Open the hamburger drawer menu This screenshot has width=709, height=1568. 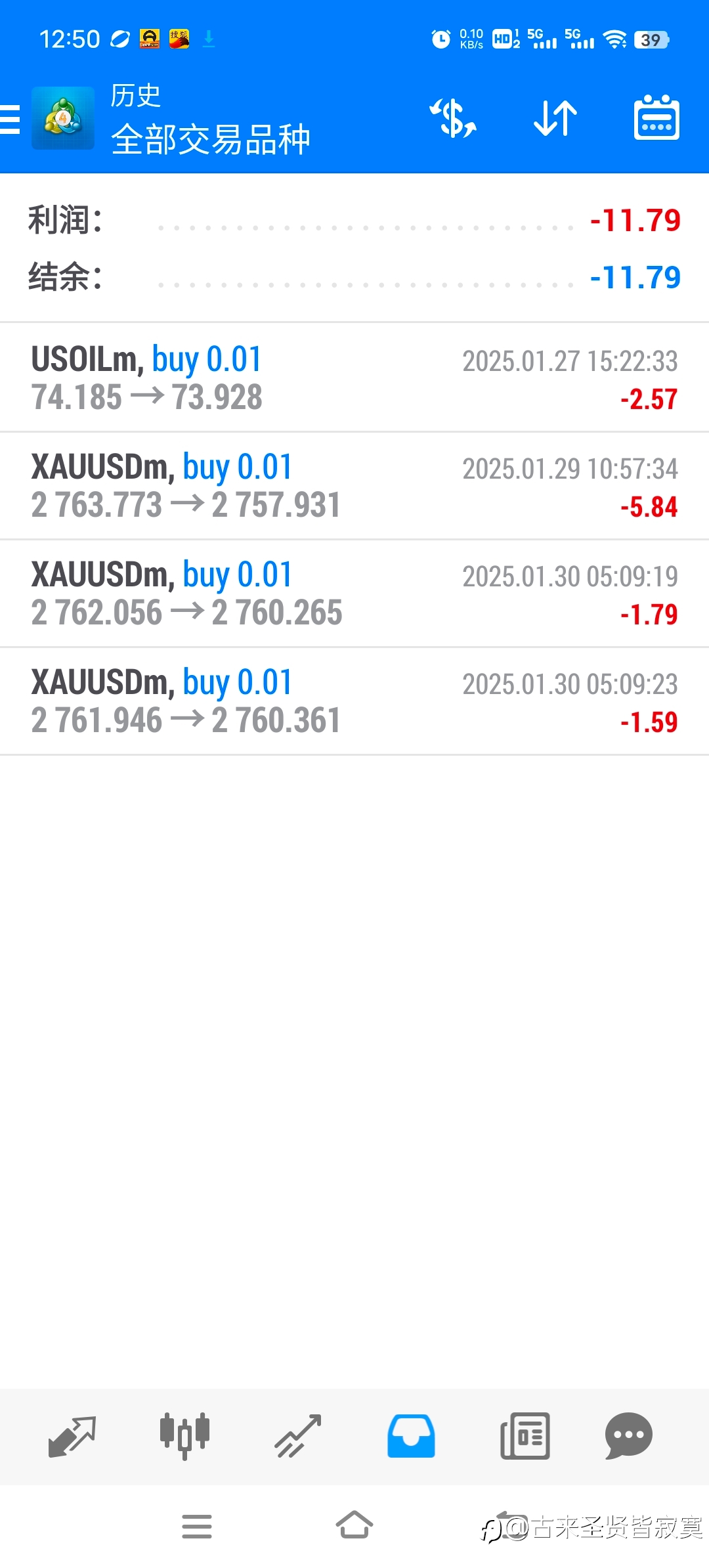coord(10,120)
